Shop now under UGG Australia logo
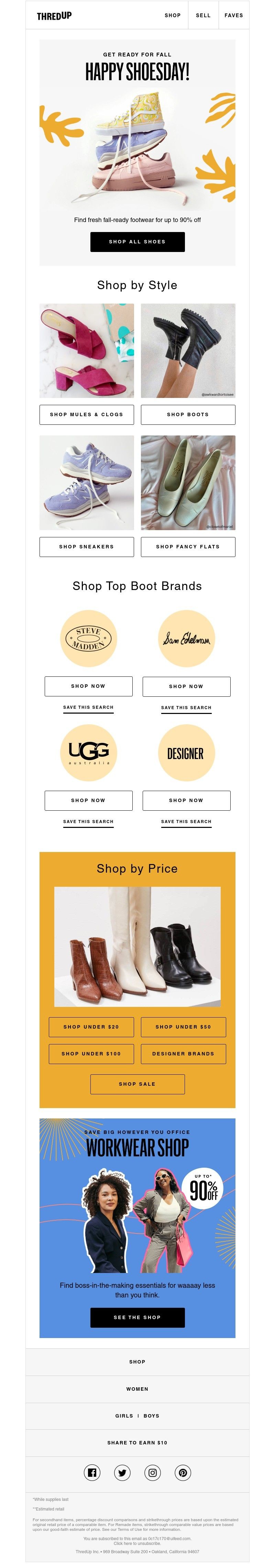Image resolution: width=275 pixels, height=1568 pixels. (x=88, y=800)
